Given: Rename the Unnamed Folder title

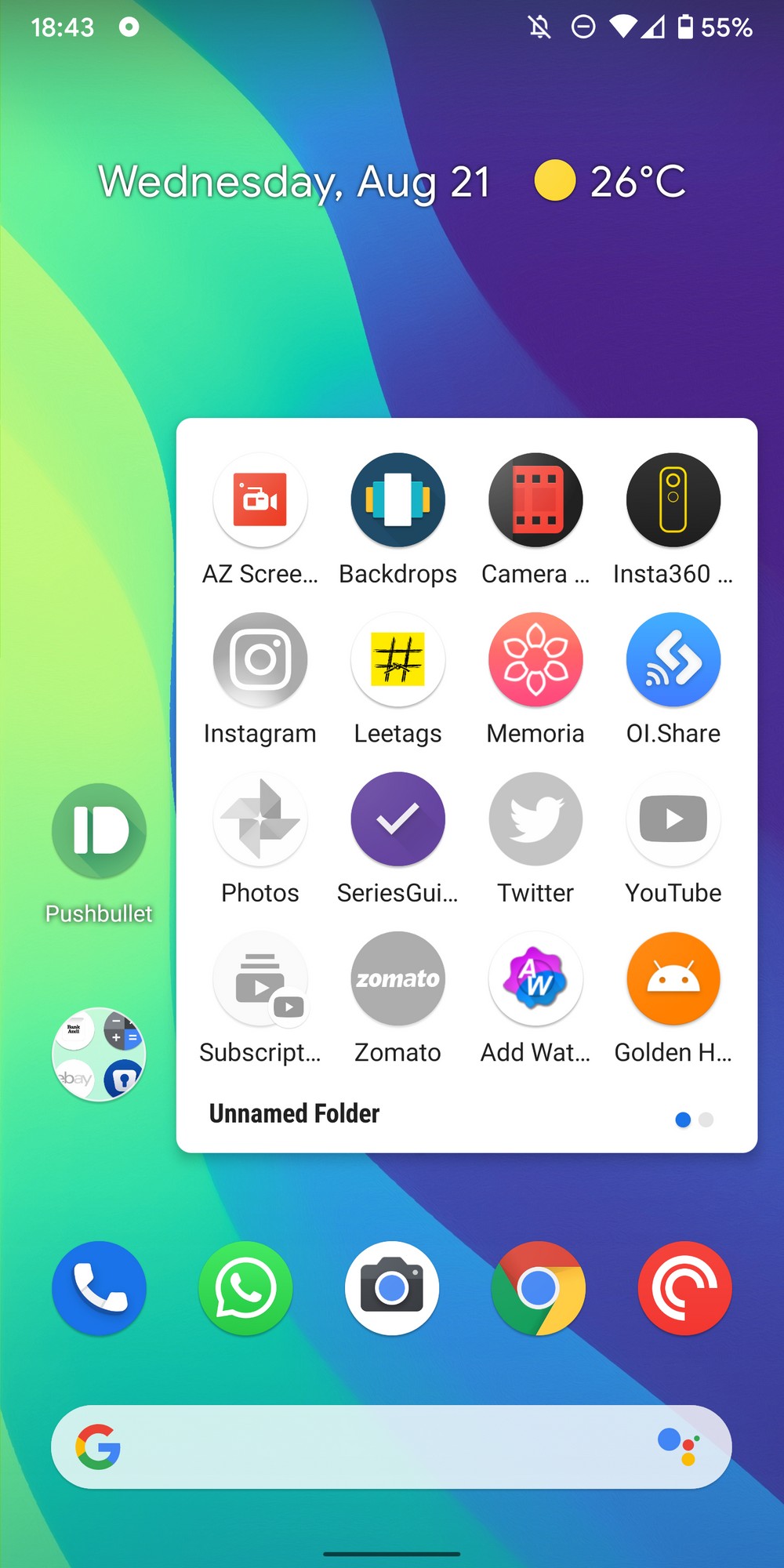Looking at the screenshot, I should click(294, 1113).
